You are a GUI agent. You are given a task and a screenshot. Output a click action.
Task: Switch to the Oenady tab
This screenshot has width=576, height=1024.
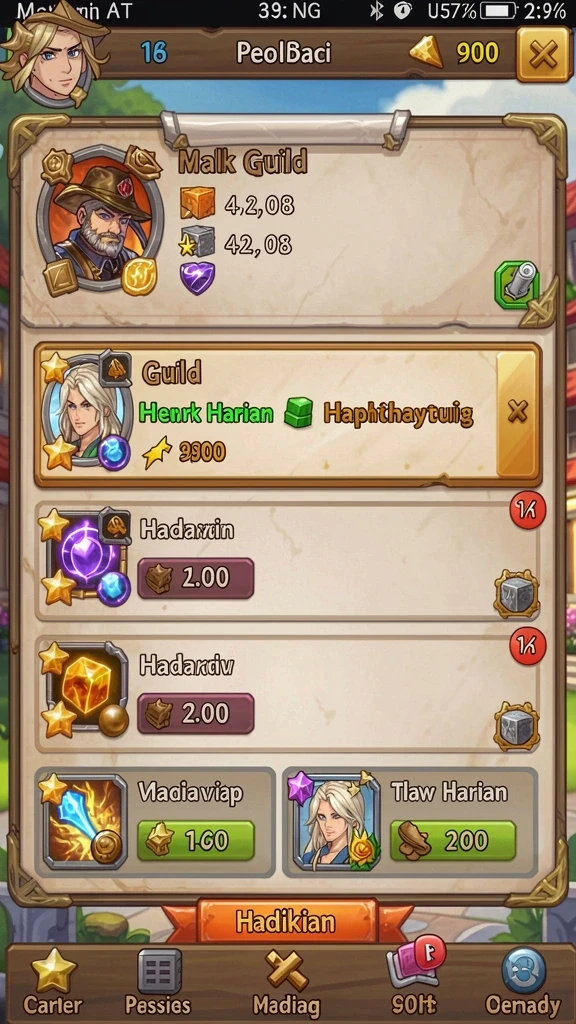click(x=523, y=981)
